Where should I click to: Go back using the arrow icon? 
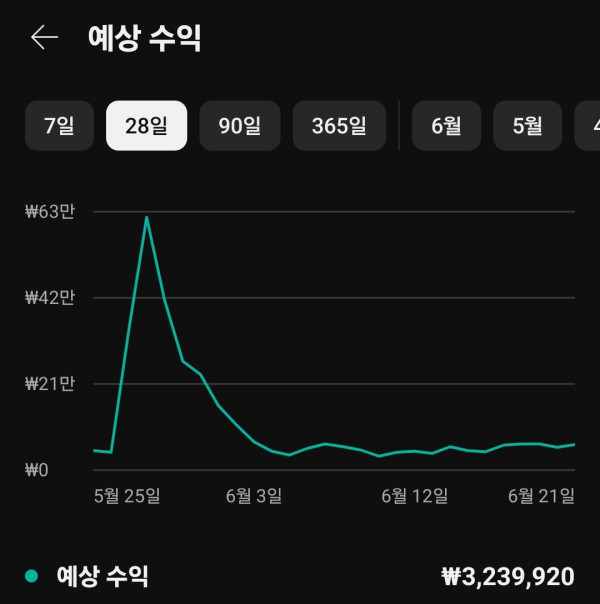[x=44, y=38]
